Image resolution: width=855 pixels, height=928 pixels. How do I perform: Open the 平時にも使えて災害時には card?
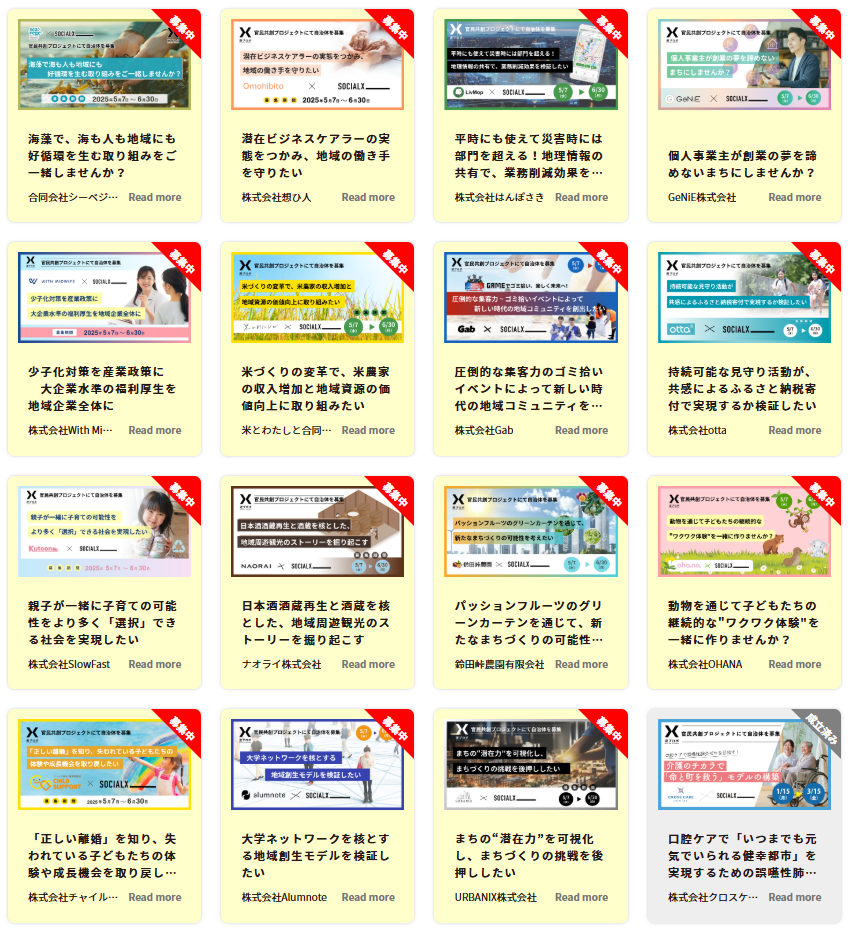pyautogui.click(x=530, y=155)
